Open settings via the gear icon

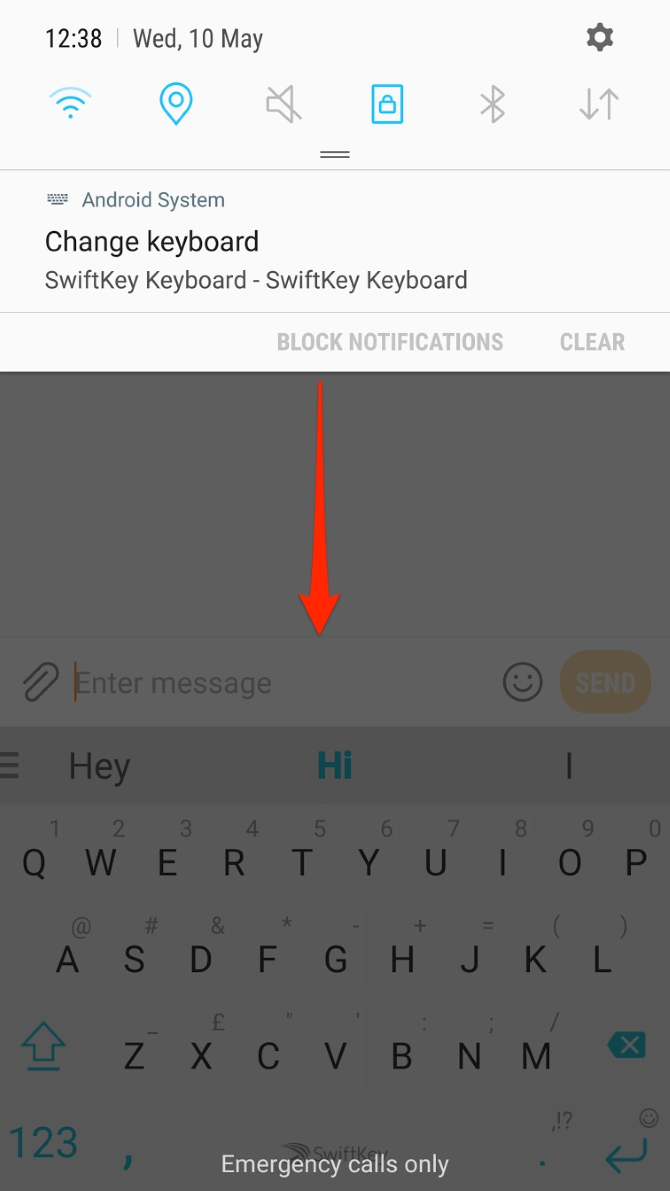pos(599,39)
